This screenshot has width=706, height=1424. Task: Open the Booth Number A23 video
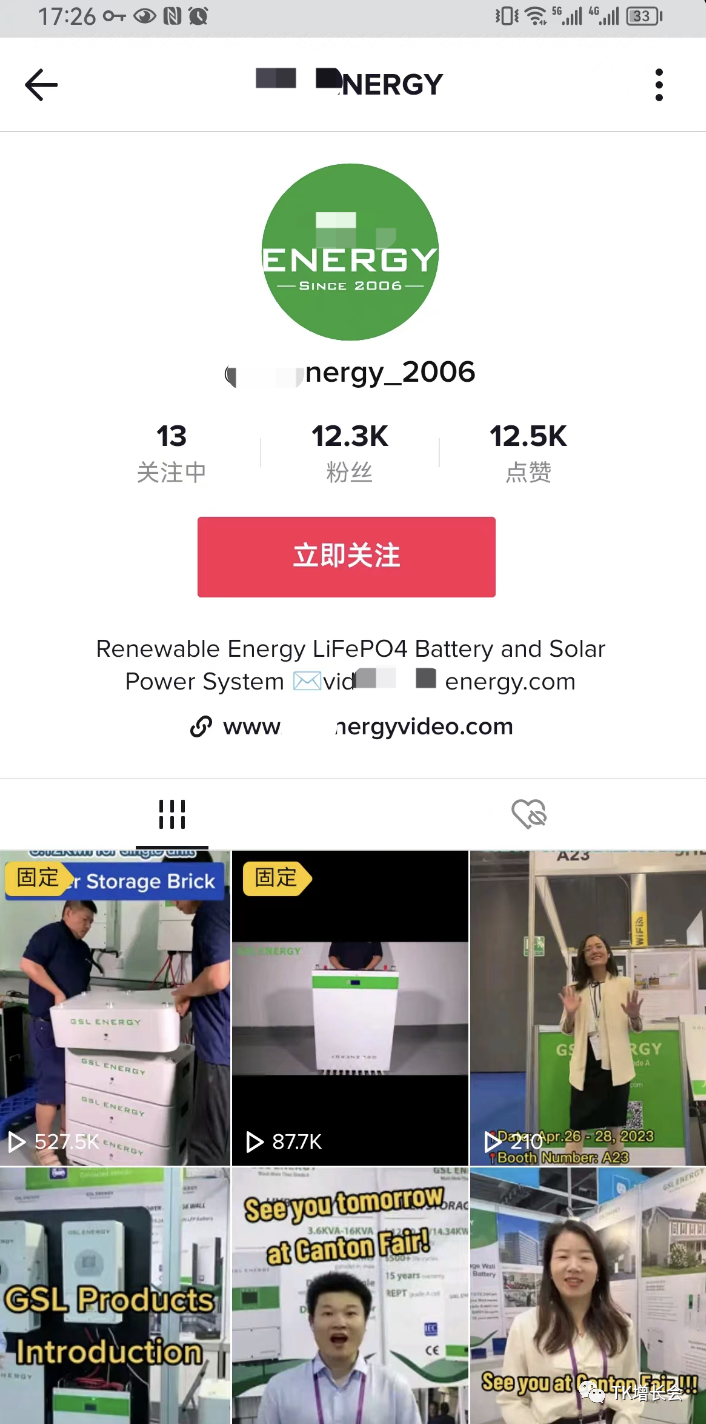pyautogui.click(x=588, y=1010)
